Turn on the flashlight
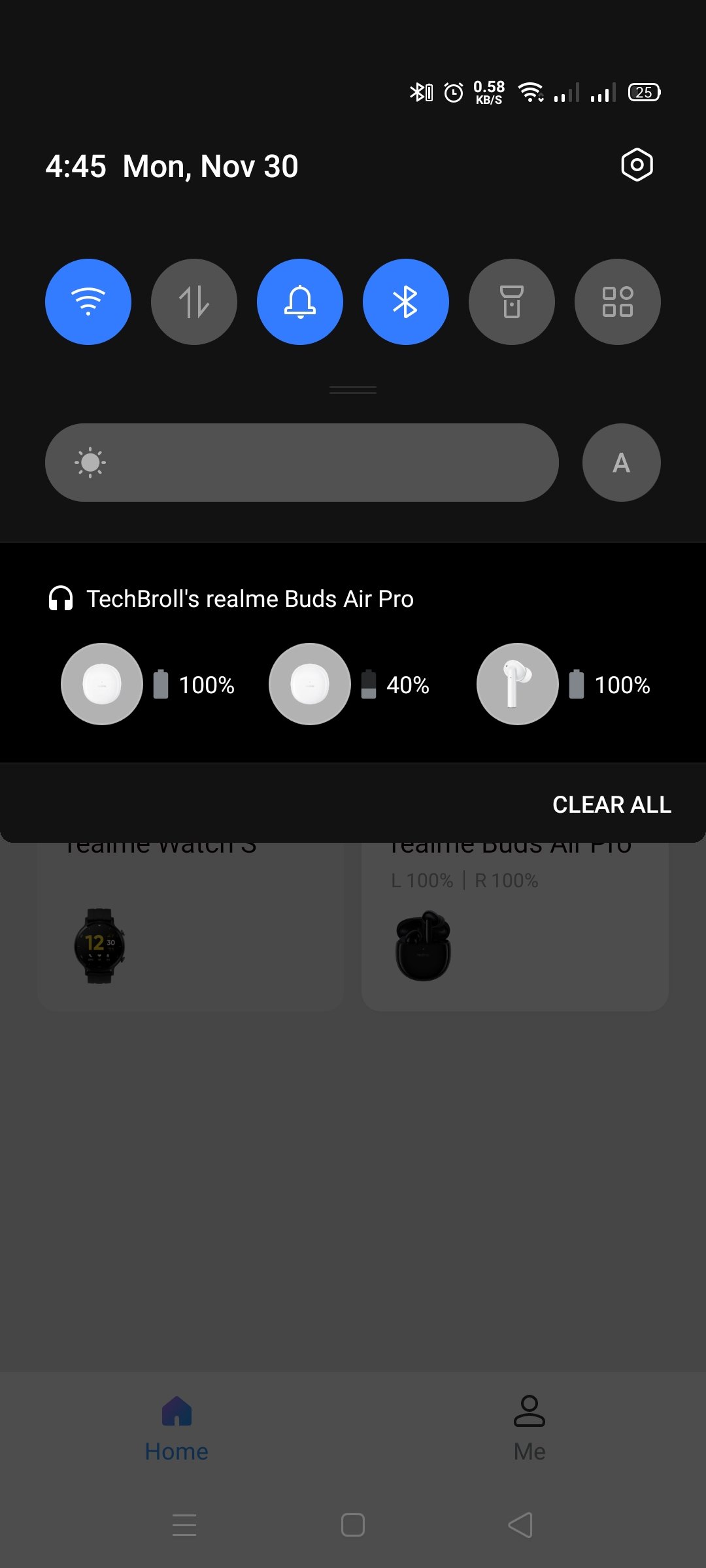The height and width of the screenshot is (1568, 706). (512, 302)
